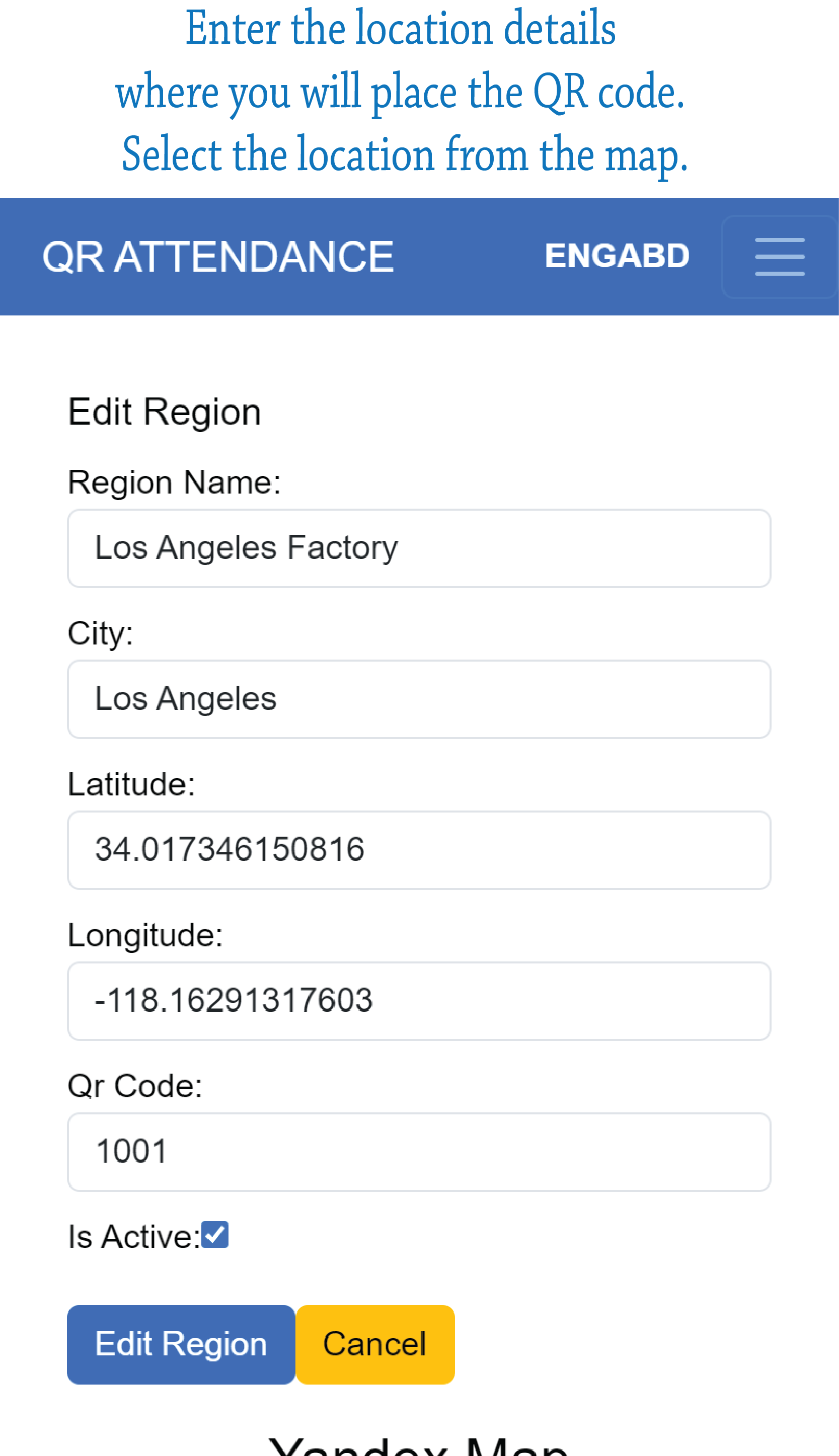The width and height of the screenshot is (839, 1456).
Task: Click the Edit Region submit button
Action: pyautogui.click(x=181, y=1344)
